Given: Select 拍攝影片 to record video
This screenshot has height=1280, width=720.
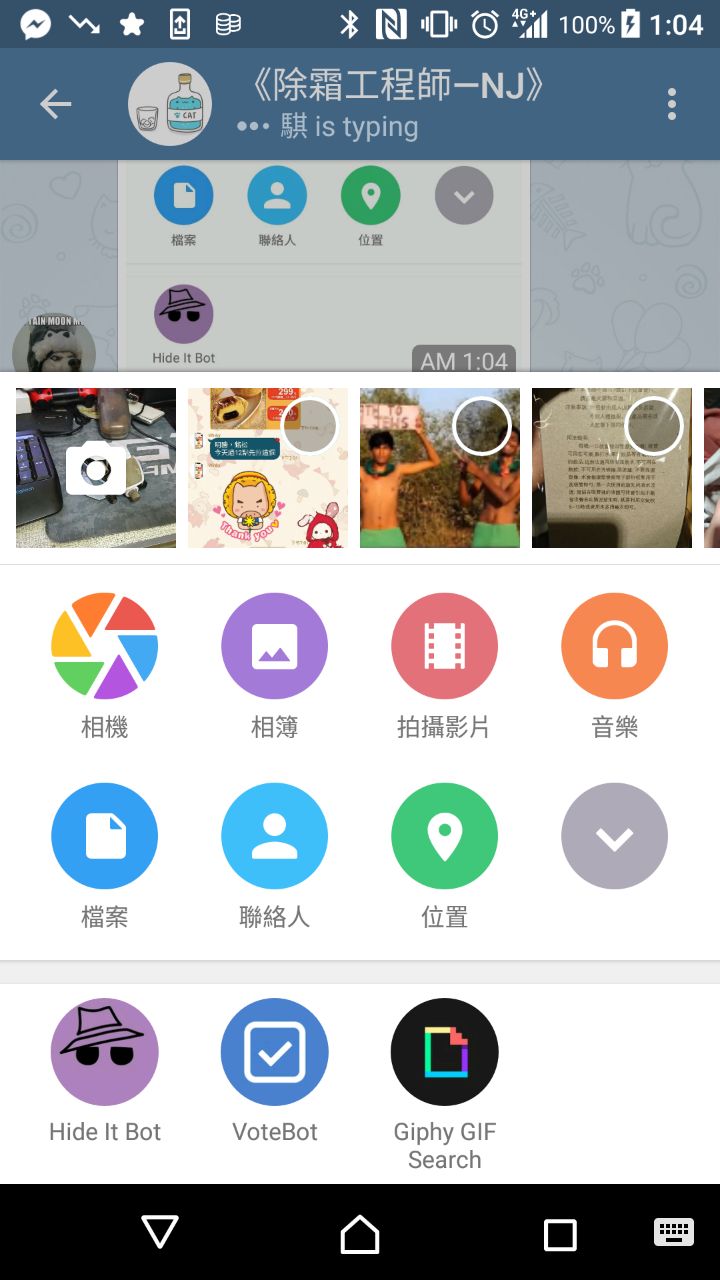Looking at the screenshot, I should point(444,646).
